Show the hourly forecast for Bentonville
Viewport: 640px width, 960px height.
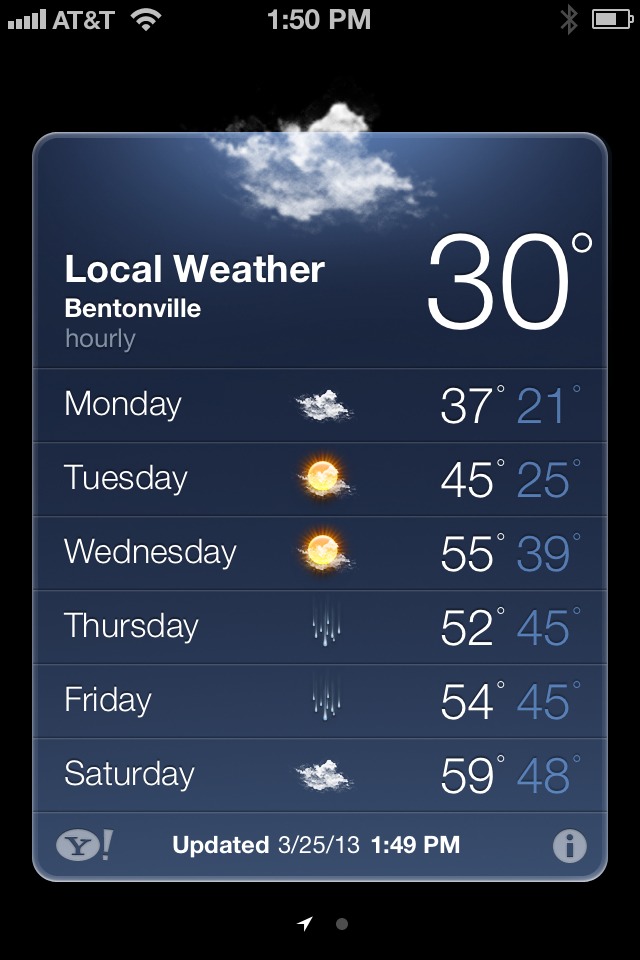[100, 338]
